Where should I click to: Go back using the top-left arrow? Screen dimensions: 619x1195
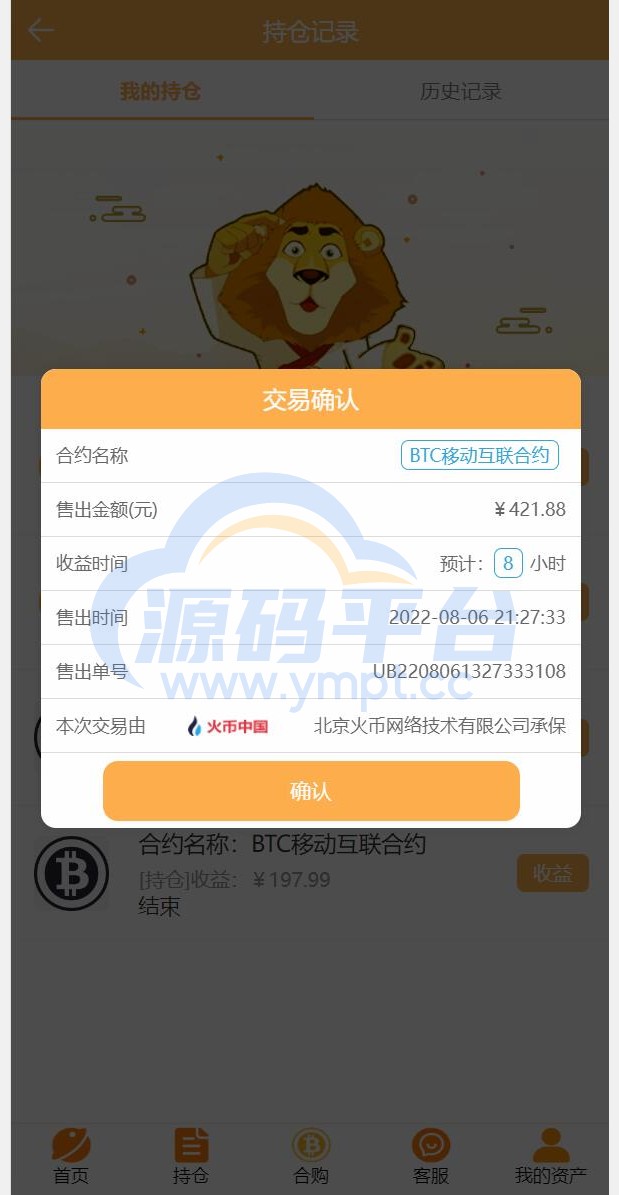[40, 31]
